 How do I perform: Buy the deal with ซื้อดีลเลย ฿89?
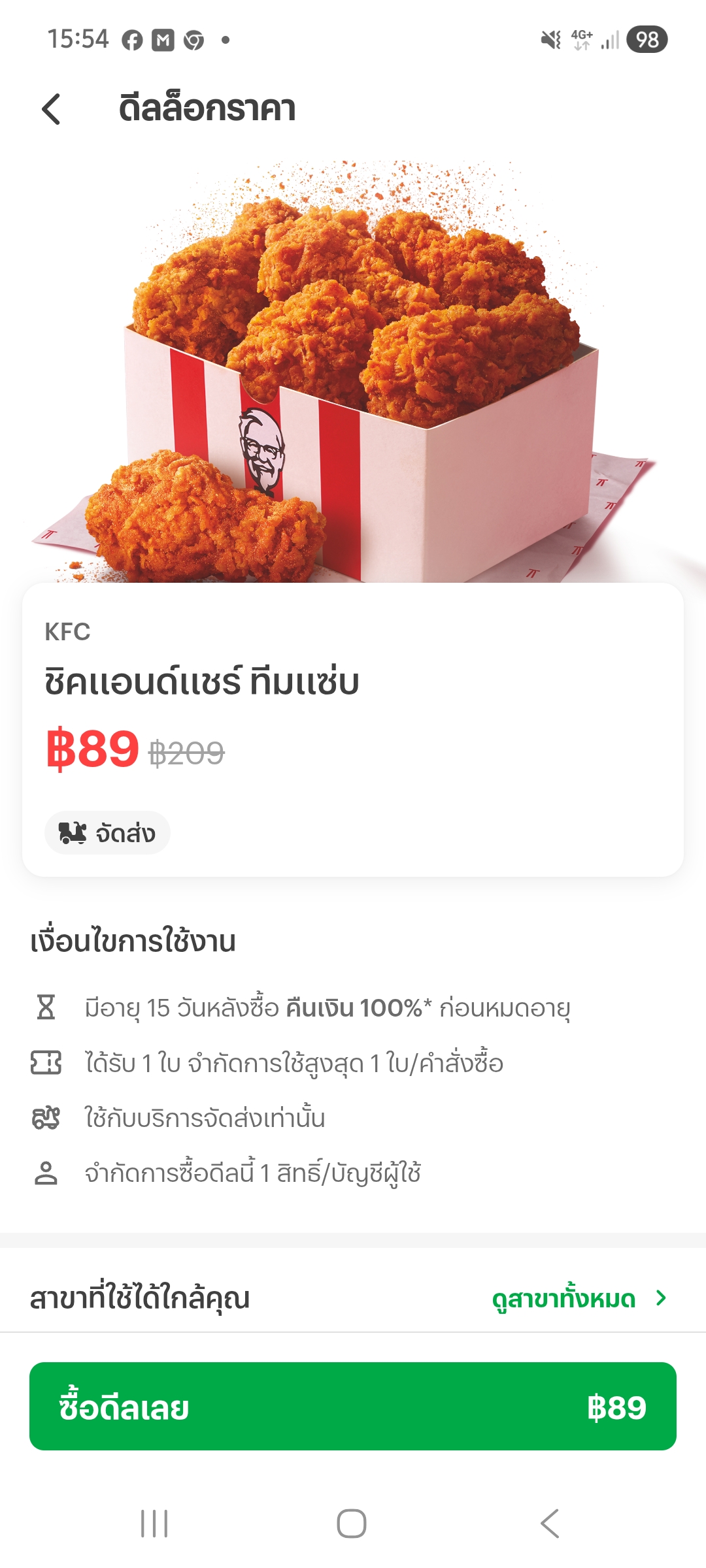pos(353,1407)
